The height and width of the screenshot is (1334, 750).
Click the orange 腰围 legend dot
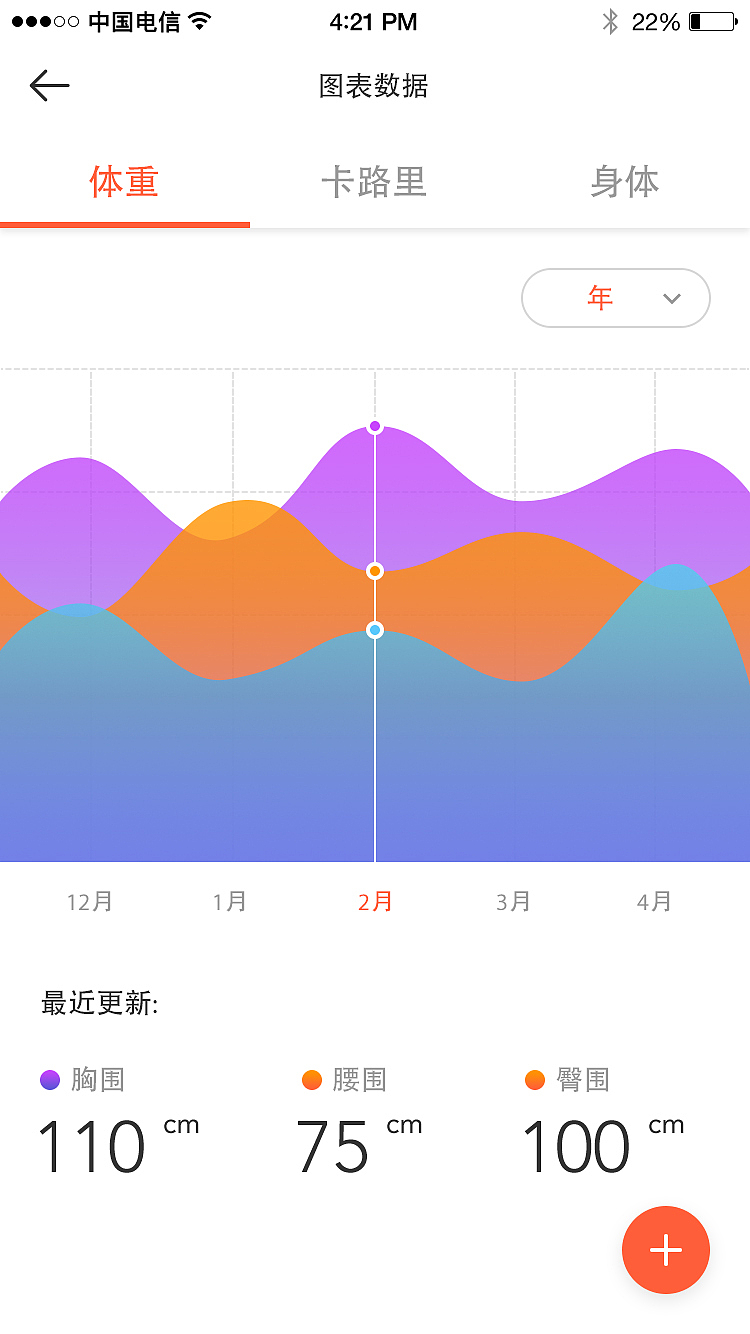coord(312,1079)
